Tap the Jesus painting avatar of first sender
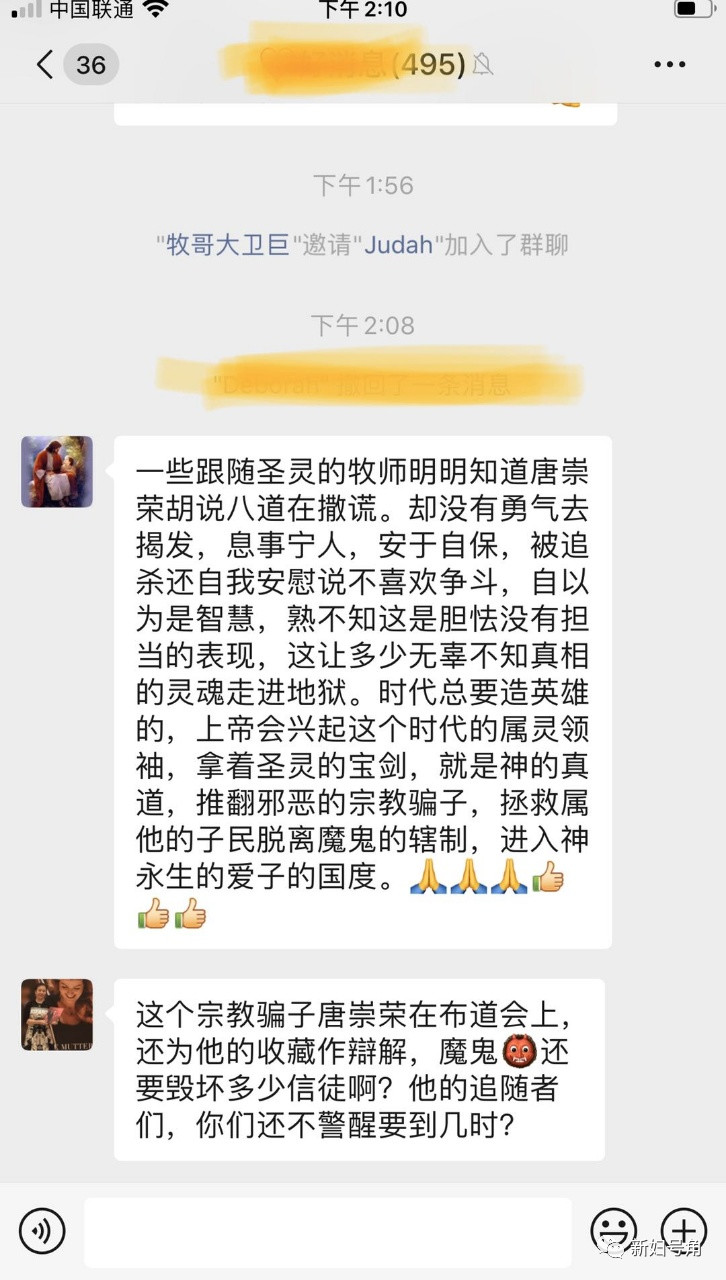The height and width of the screenshot is (1280, 726). [x=57, y=472]
